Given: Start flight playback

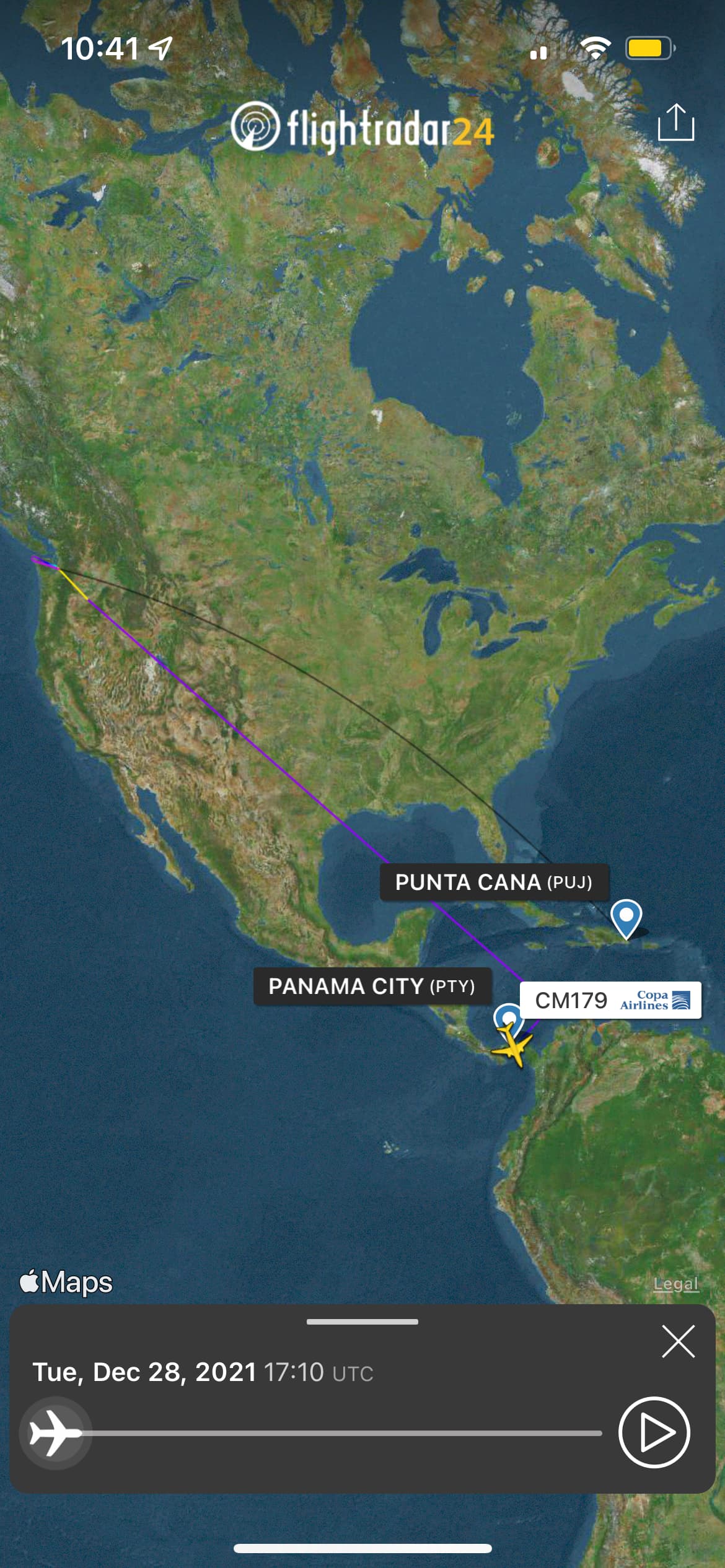Looking at the screenshot, I should 654,1432.
